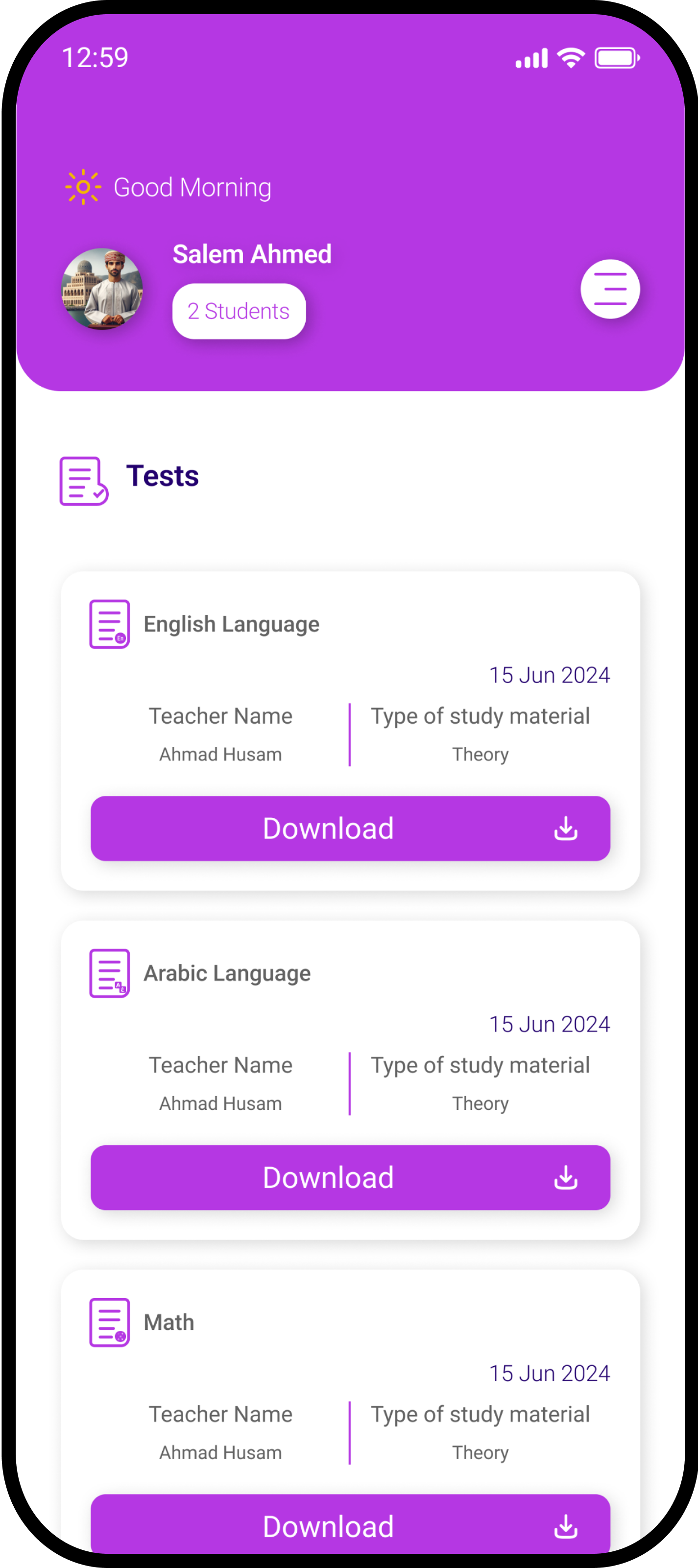Open the hamburger menu button

click(610, 289)
